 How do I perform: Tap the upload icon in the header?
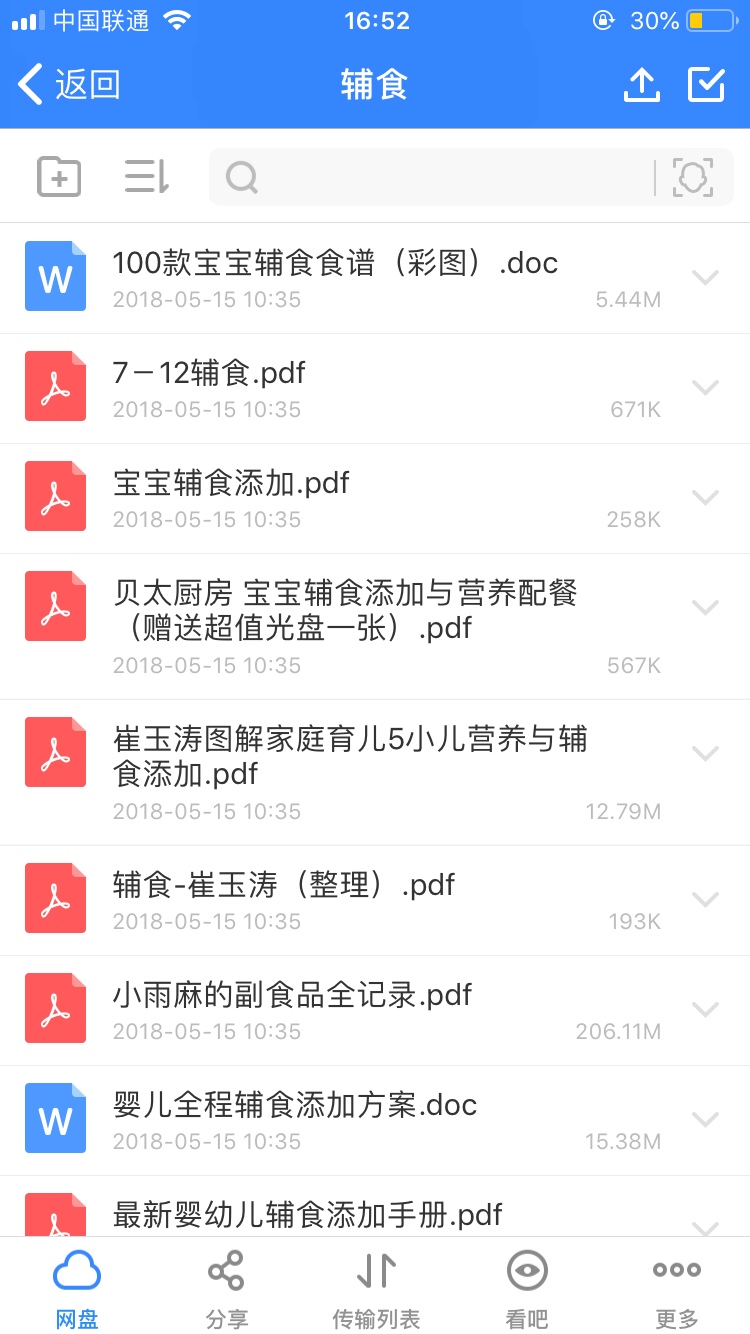point(642,85)
